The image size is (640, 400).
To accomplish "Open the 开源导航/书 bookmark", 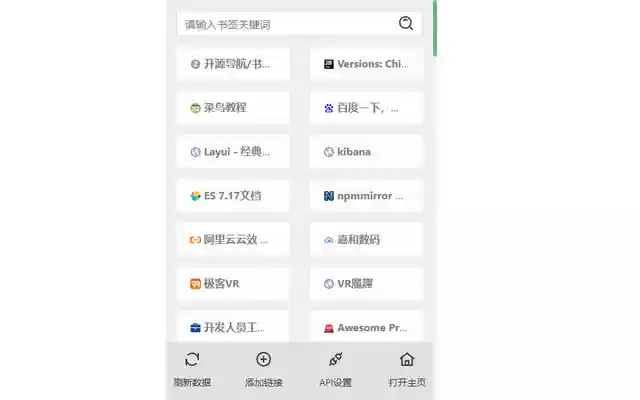I will tap(233, 64).
